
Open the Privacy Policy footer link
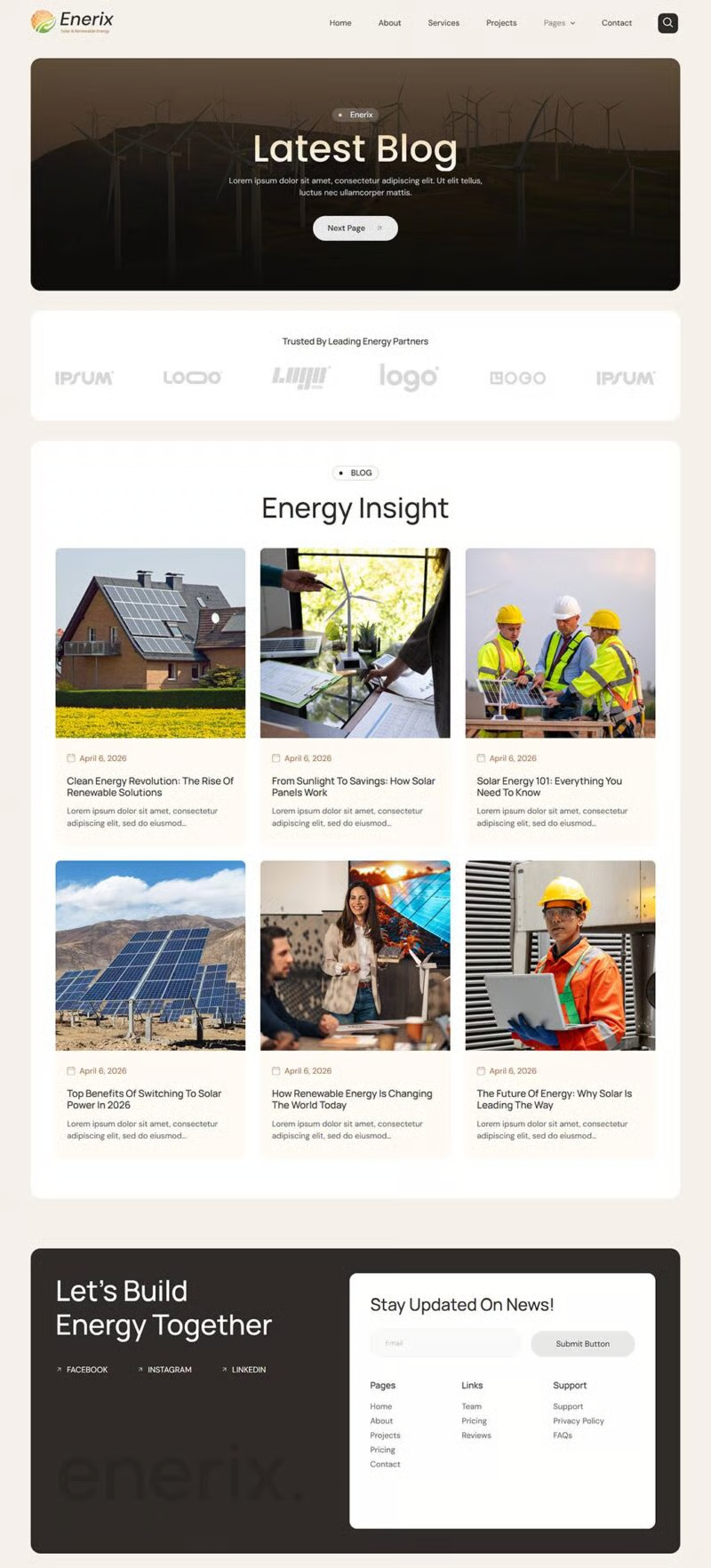pos(578,1421)
